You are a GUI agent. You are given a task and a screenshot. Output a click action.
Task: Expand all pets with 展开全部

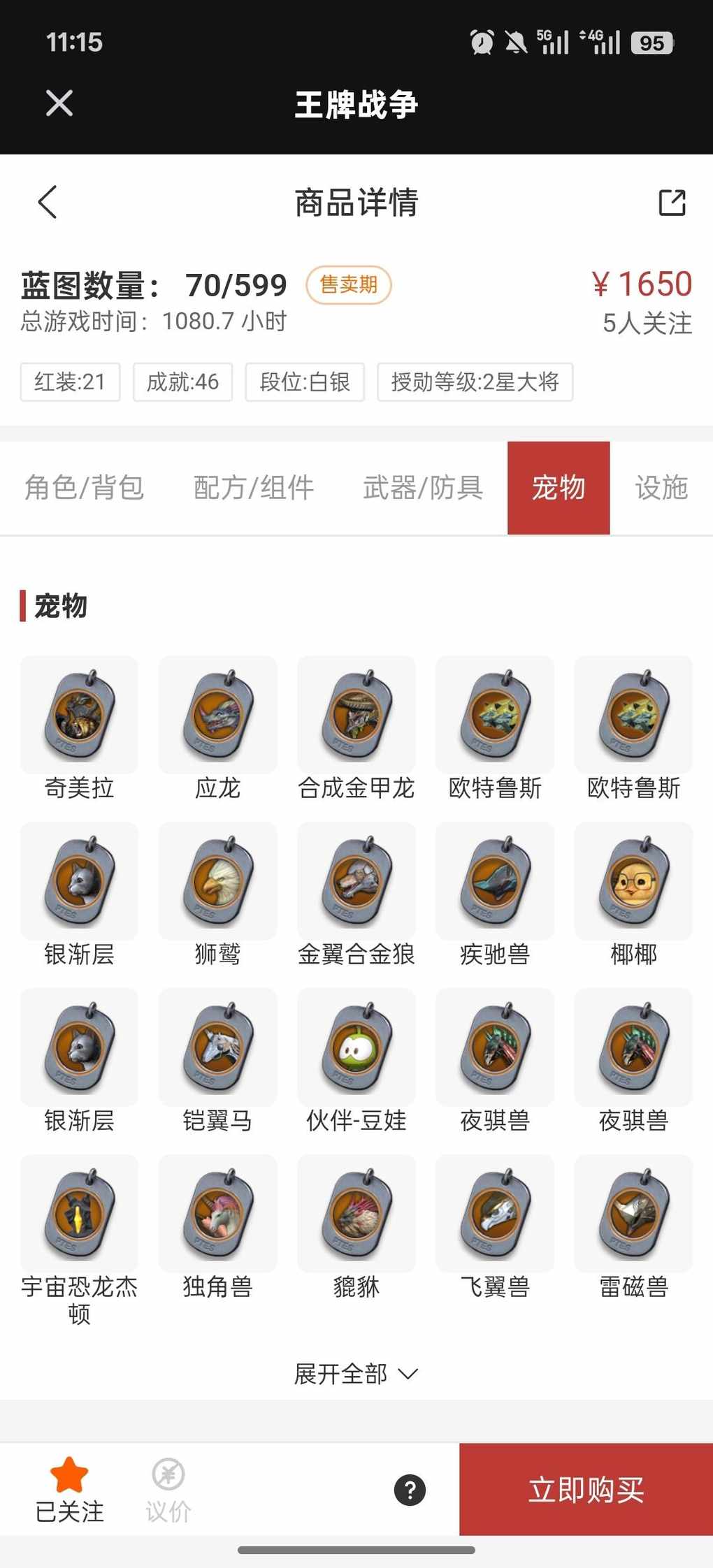click(x=356, y=1374)
